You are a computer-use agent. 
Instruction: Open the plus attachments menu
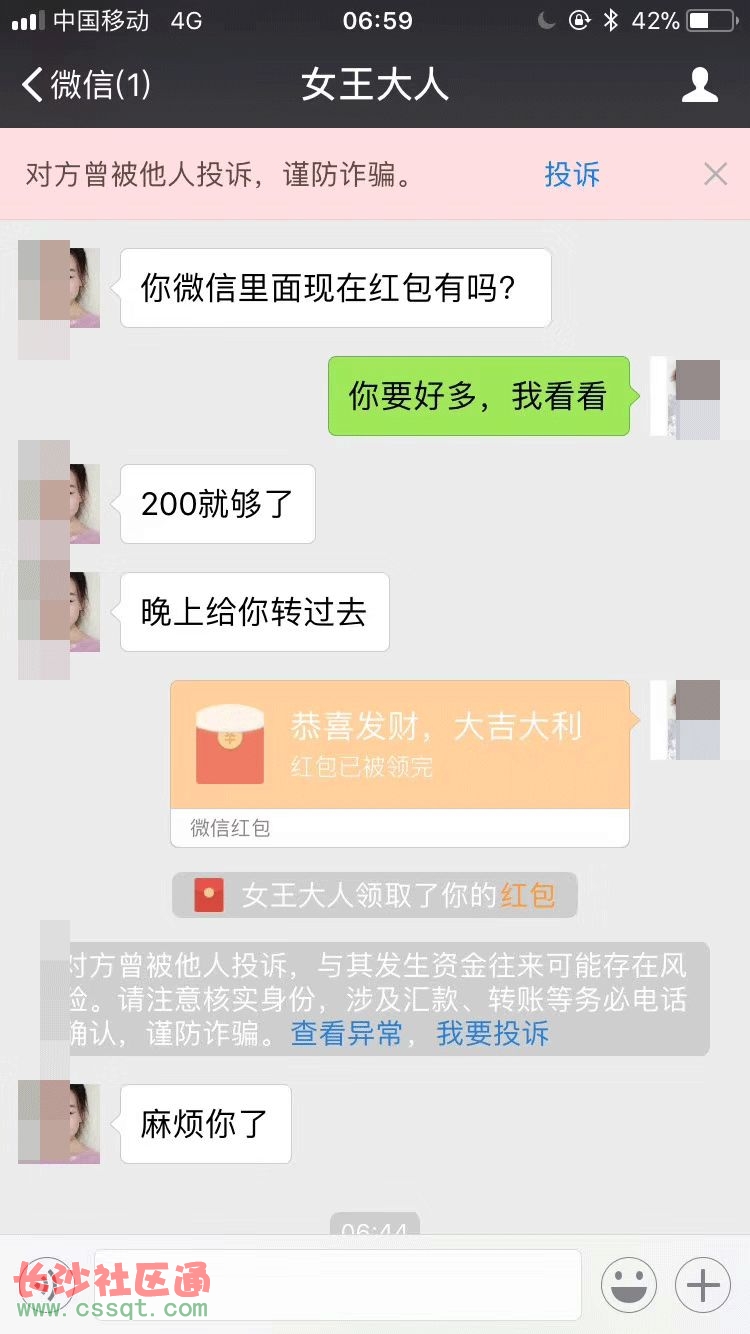click(x=703, y=1284)
